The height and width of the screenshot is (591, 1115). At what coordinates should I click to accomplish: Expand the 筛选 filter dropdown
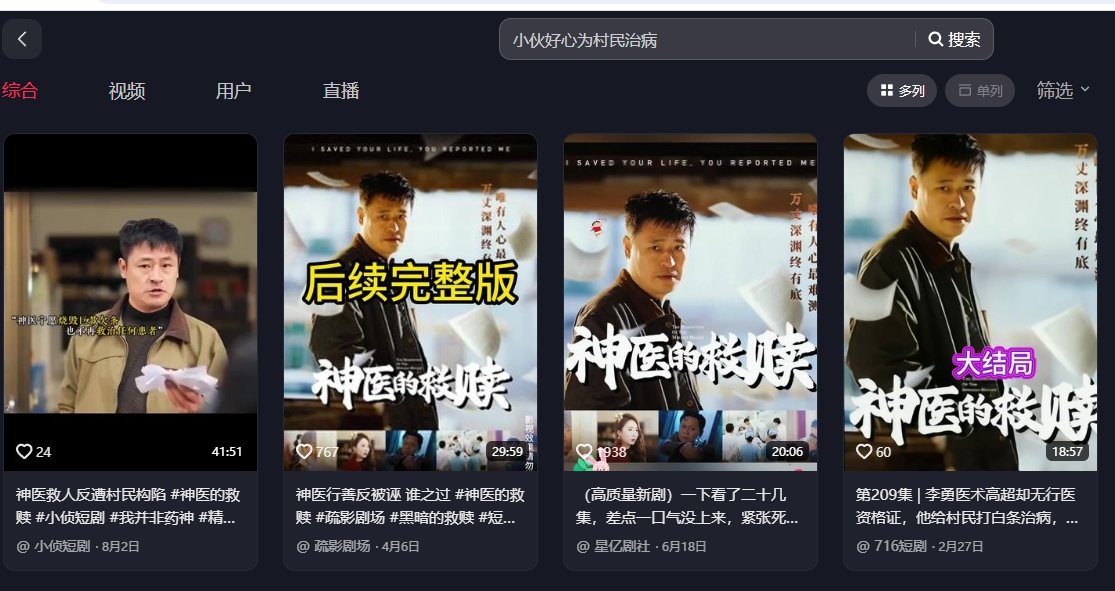coord(1062,91)
